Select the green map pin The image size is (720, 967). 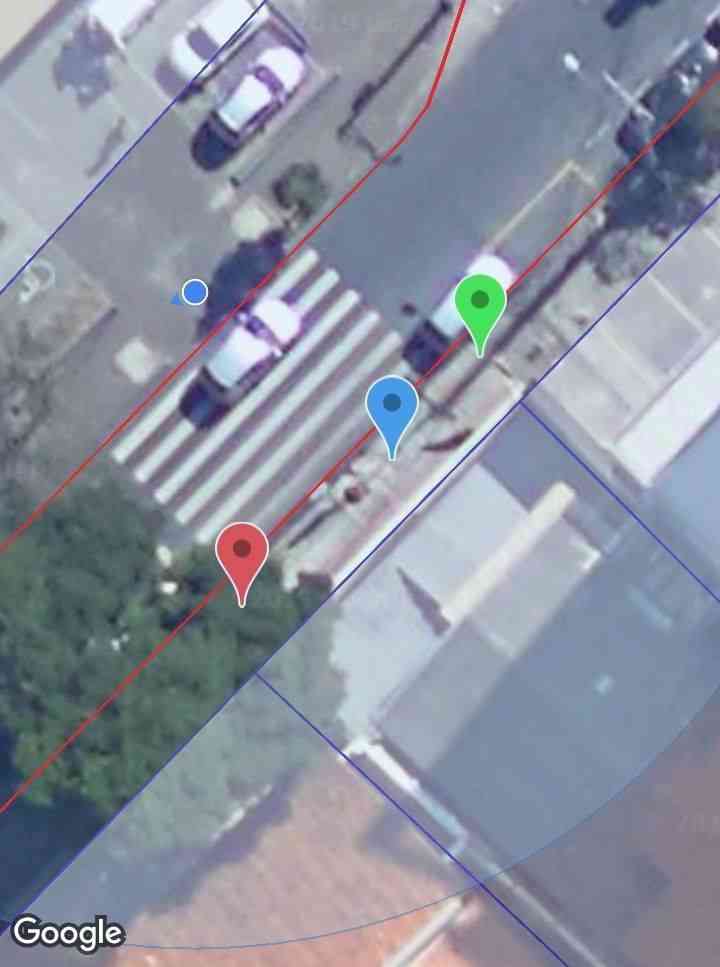coord(480,302)
